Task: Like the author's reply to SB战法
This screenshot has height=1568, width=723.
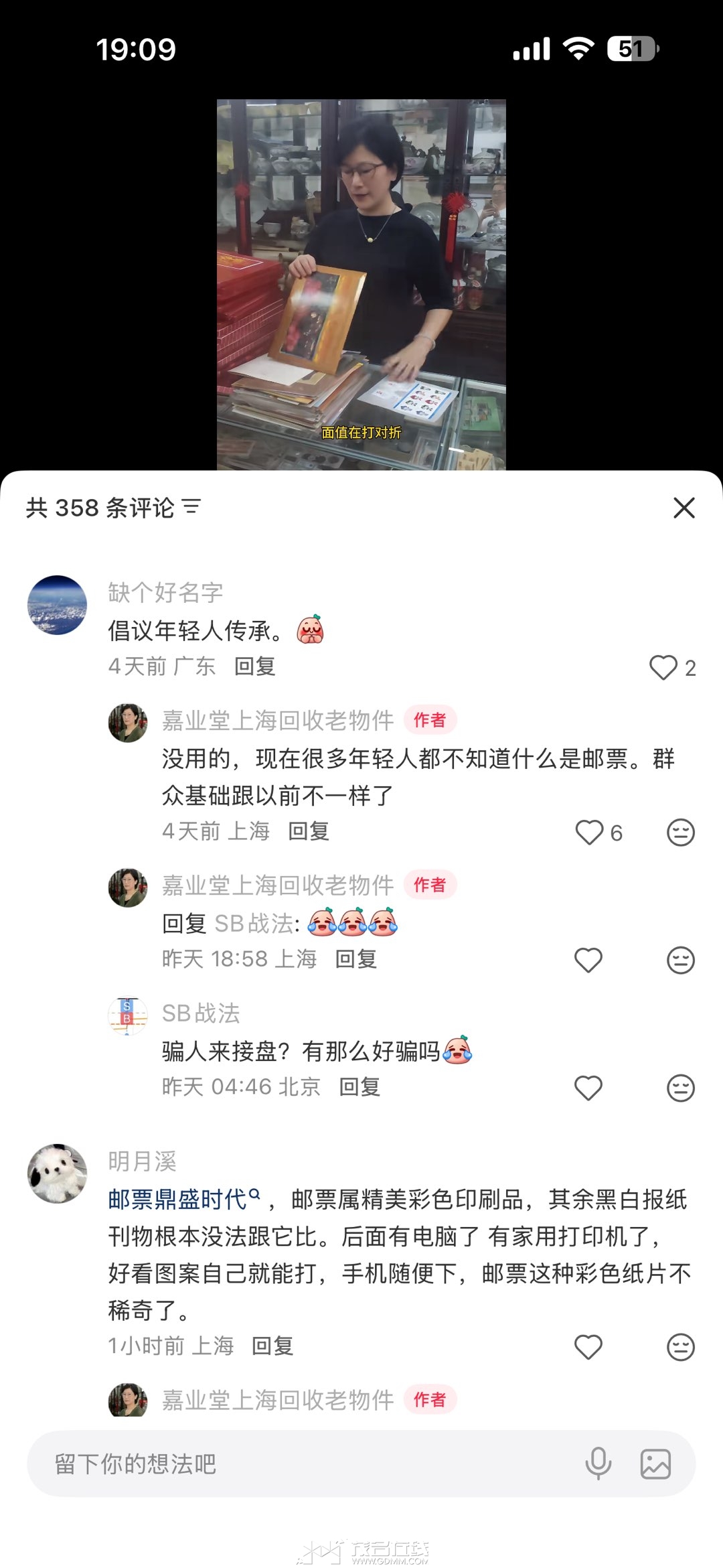Action: point(588,960)
